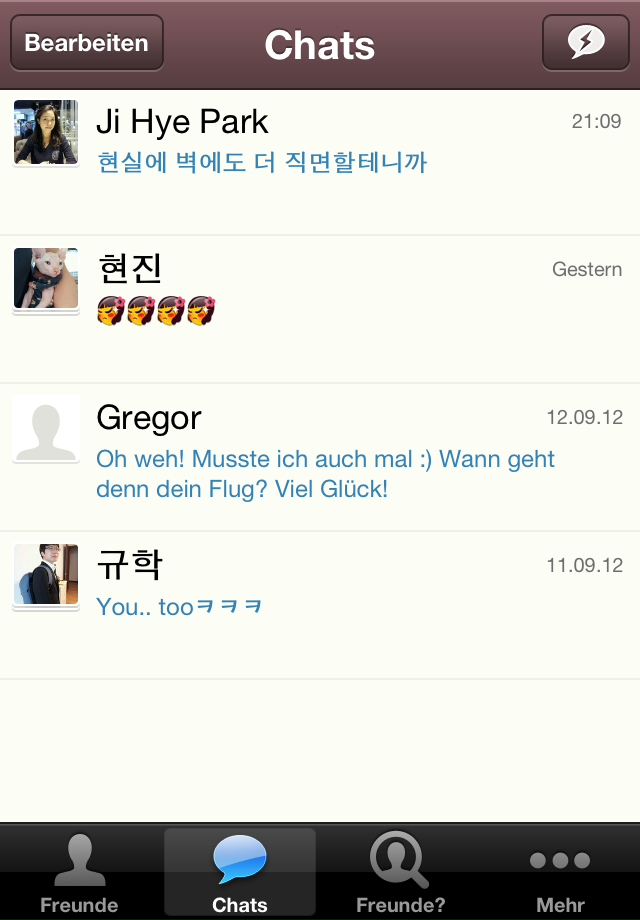
Task: Select the Chats tab
Action: click(240, 872)
